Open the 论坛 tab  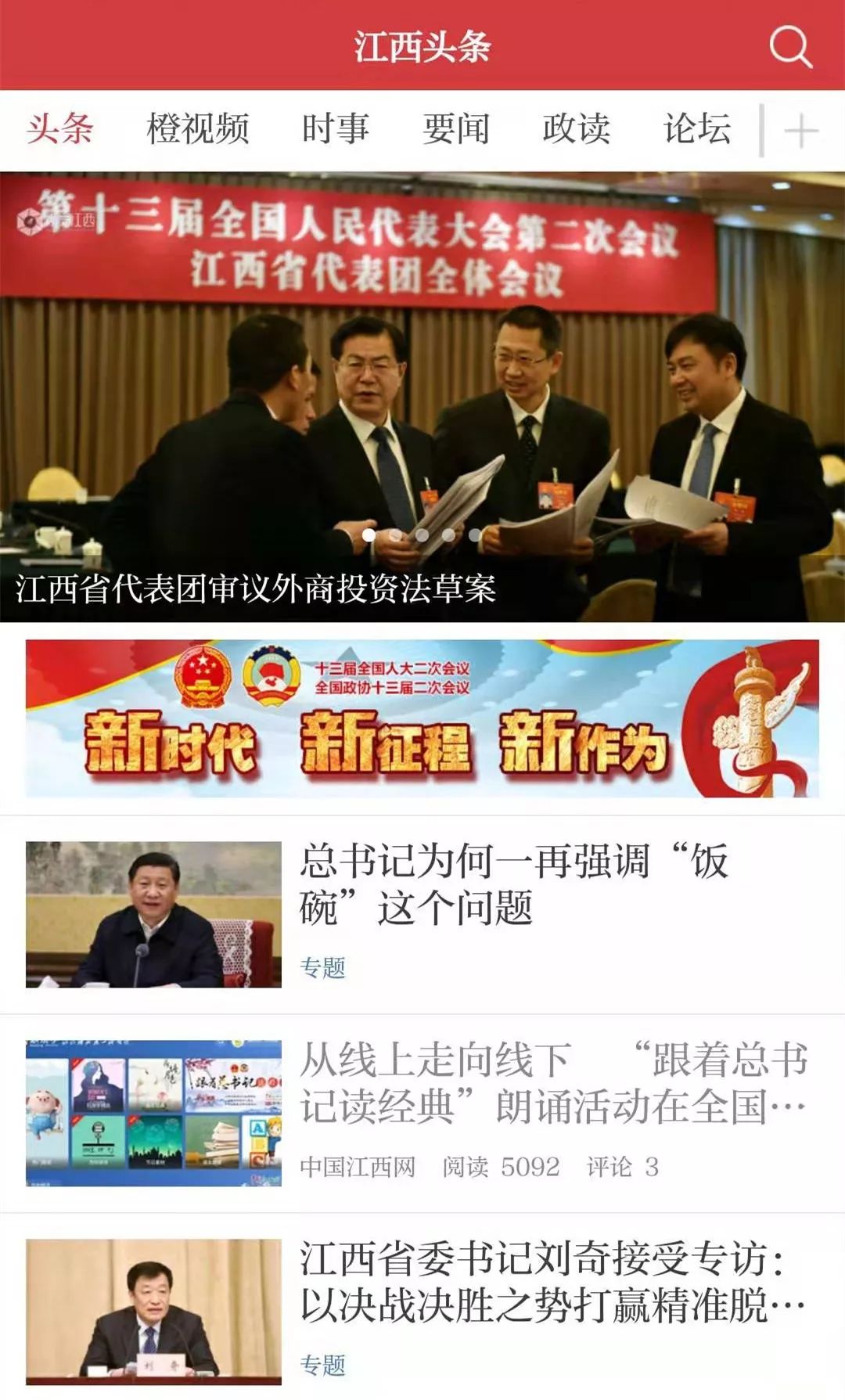(x=696, y=130)
